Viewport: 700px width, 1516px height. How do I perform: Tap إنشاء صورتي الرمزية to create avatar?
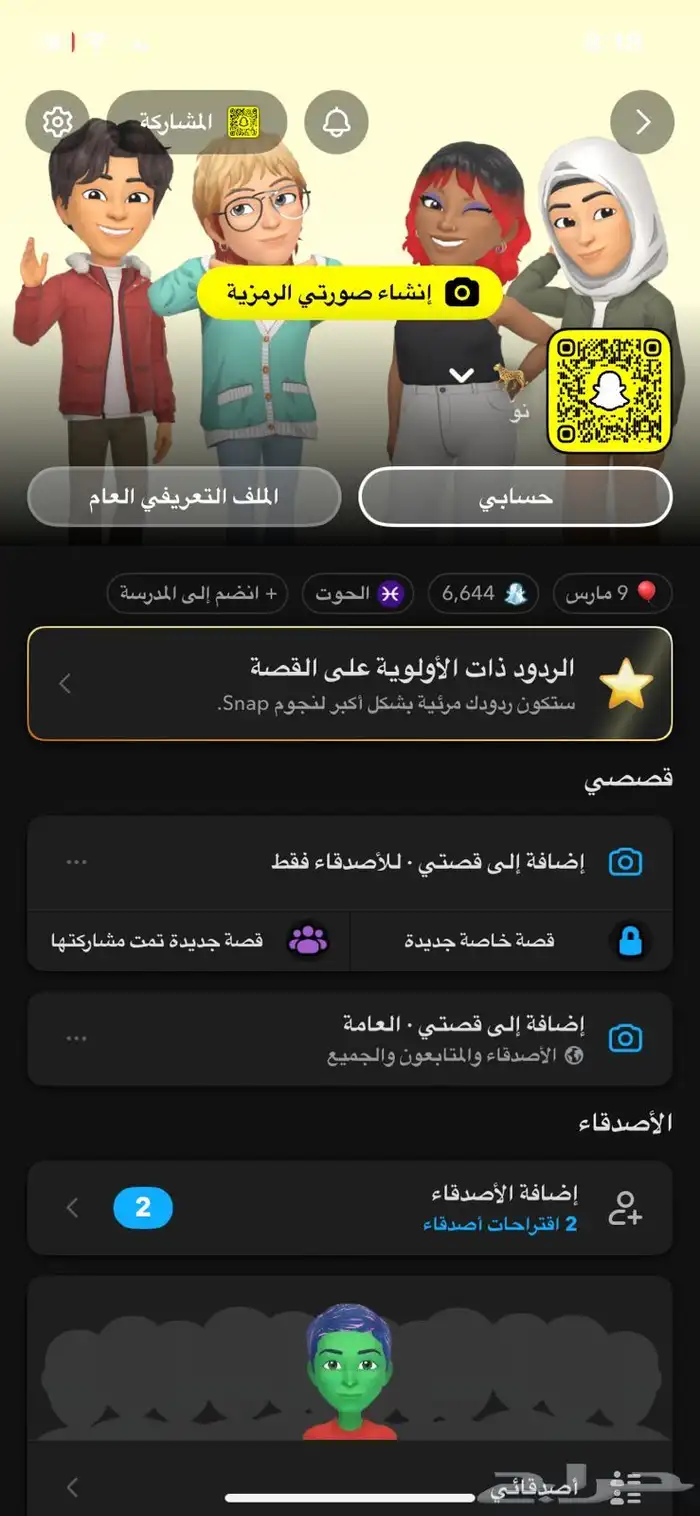pos(350,292)
